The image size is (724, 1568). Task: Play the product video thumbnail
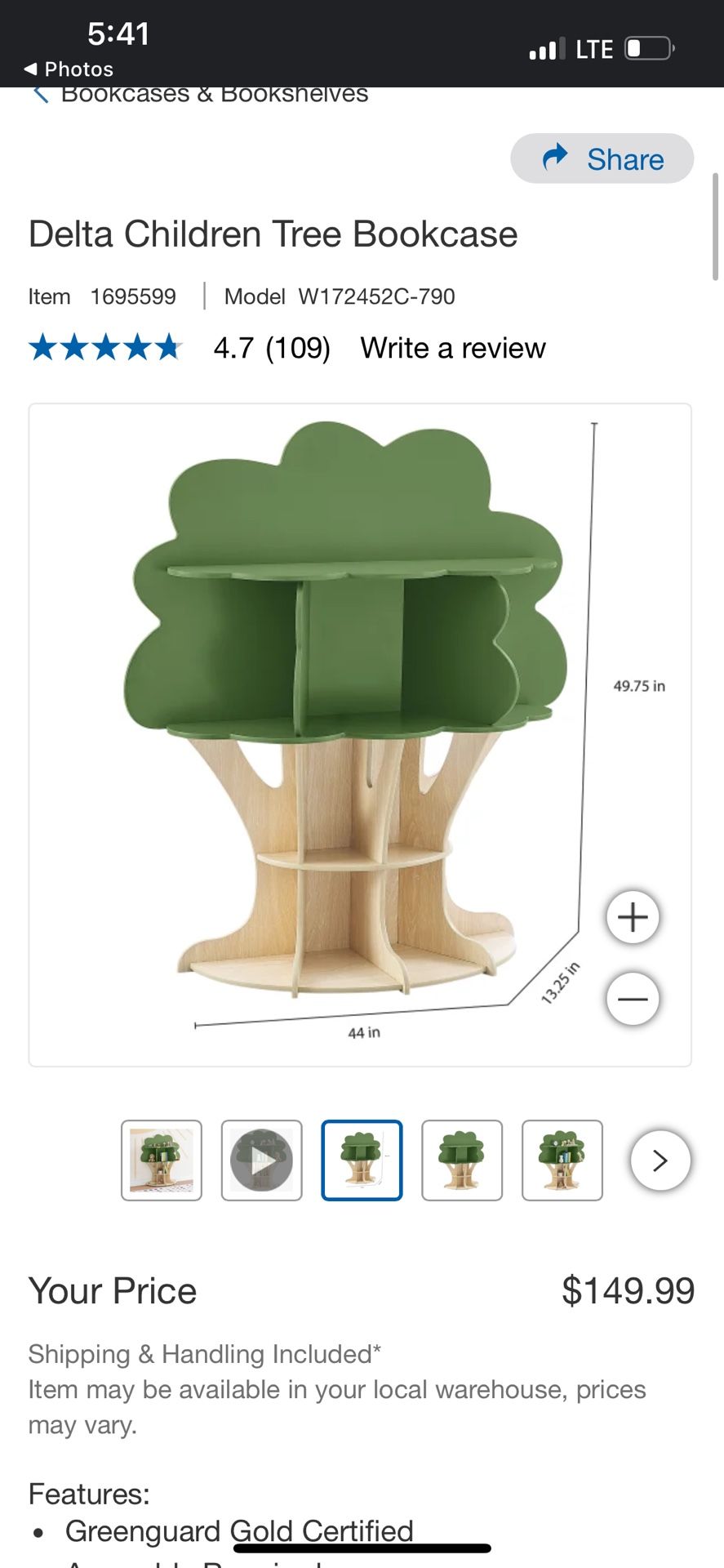pyautogui.click(x=262, y=1160)
